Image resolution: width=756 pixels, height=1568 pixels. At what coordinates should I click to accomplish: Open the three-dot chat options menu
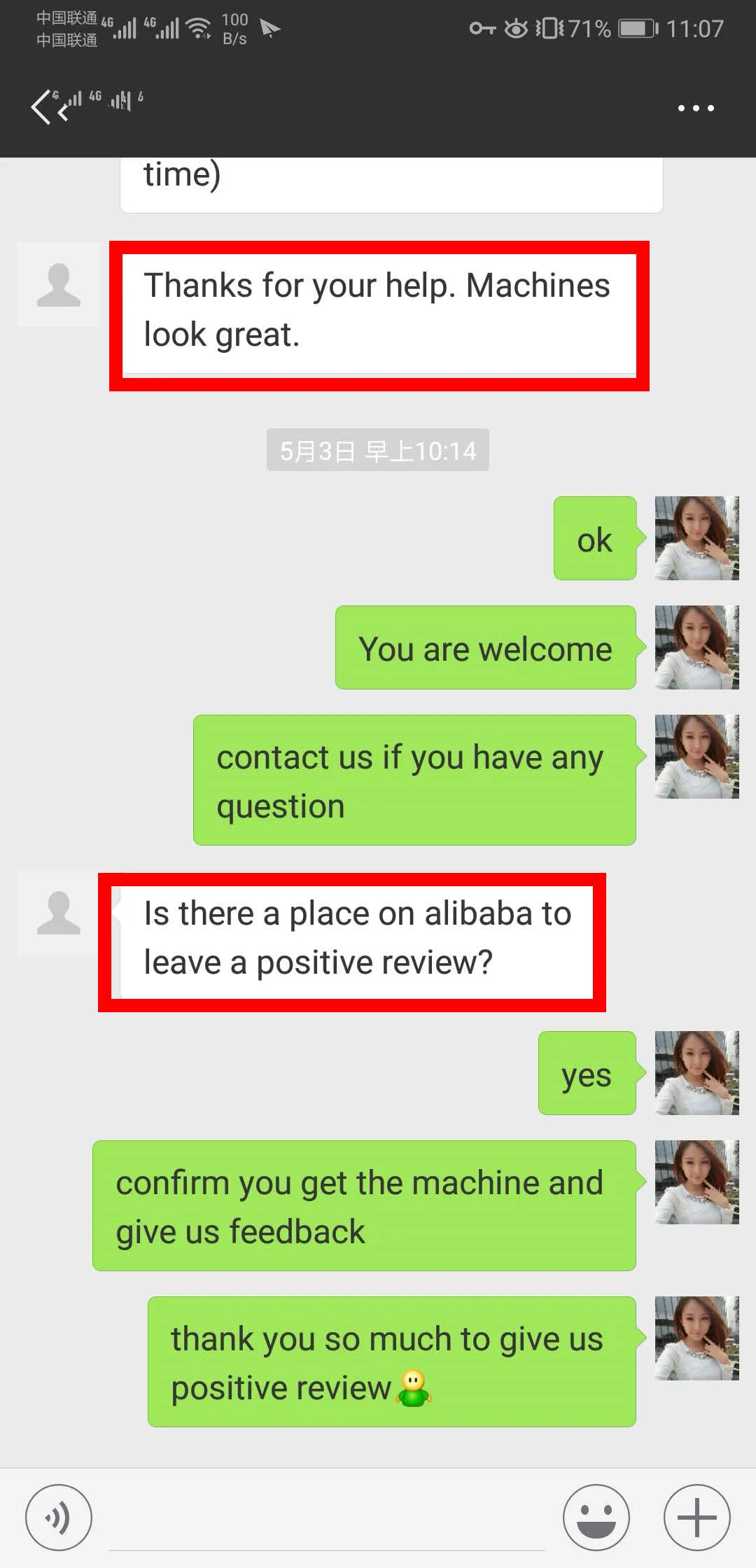tap(696, 108)
